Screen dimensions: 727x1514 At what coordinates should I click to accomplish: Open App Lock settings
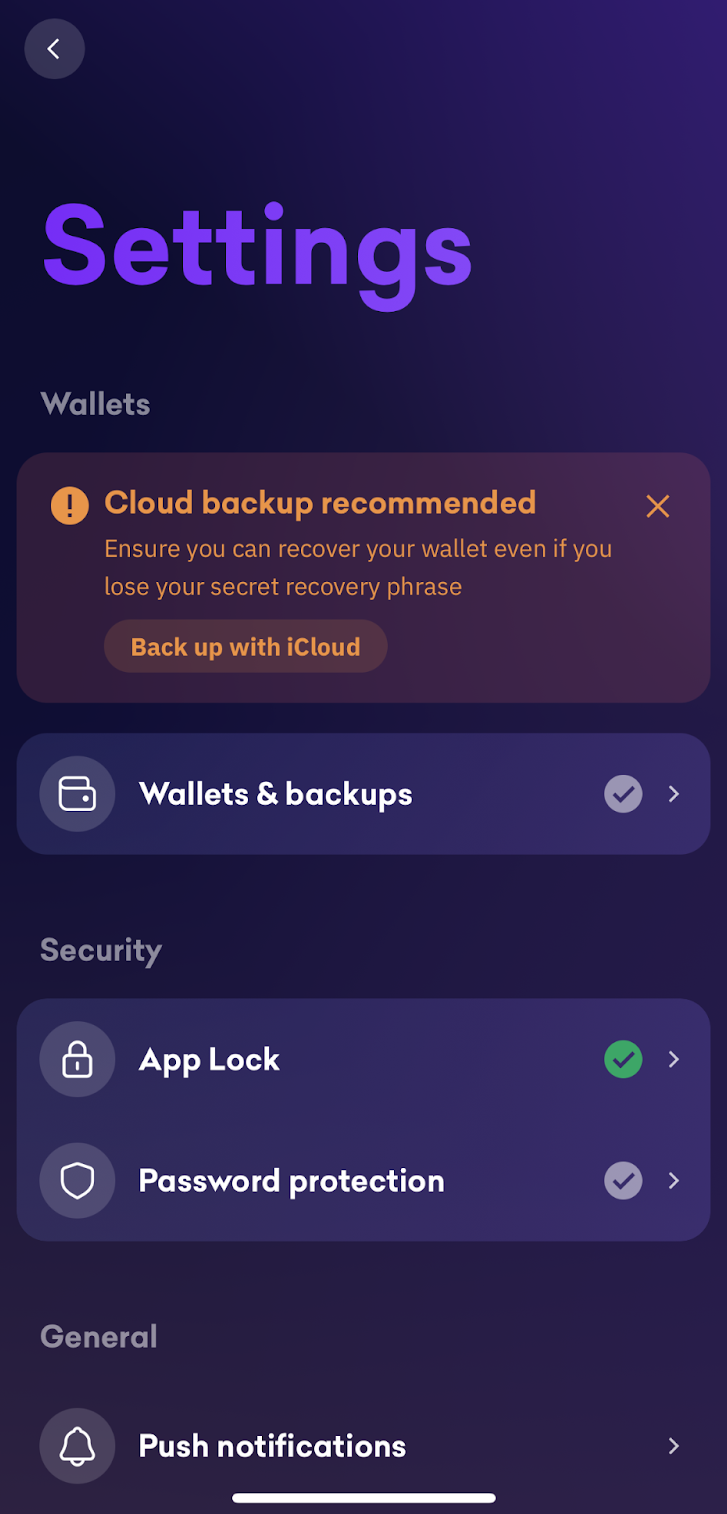coord(363,1060)
